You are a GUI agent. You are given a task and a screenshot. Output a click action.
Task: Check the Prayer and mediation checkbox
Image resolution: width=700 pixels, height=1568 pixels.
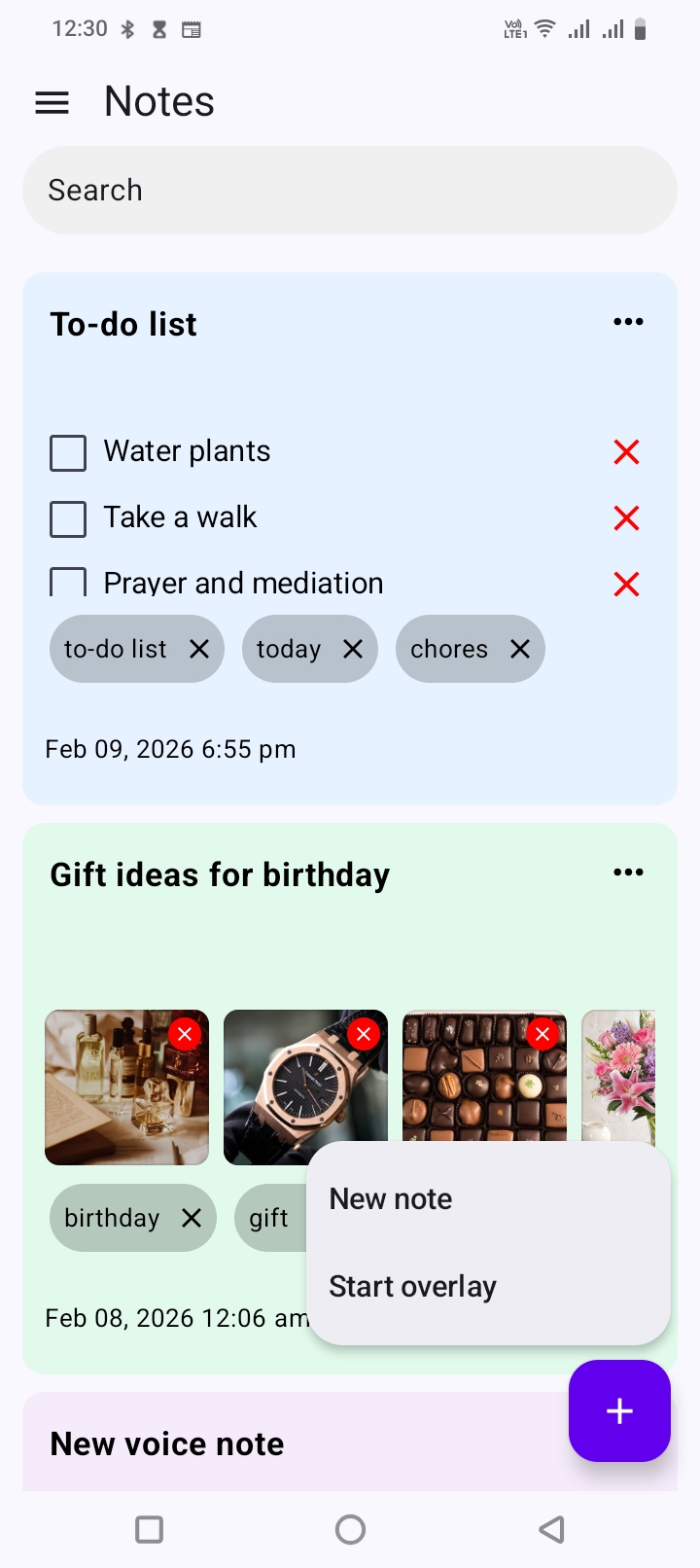[68, 582]
